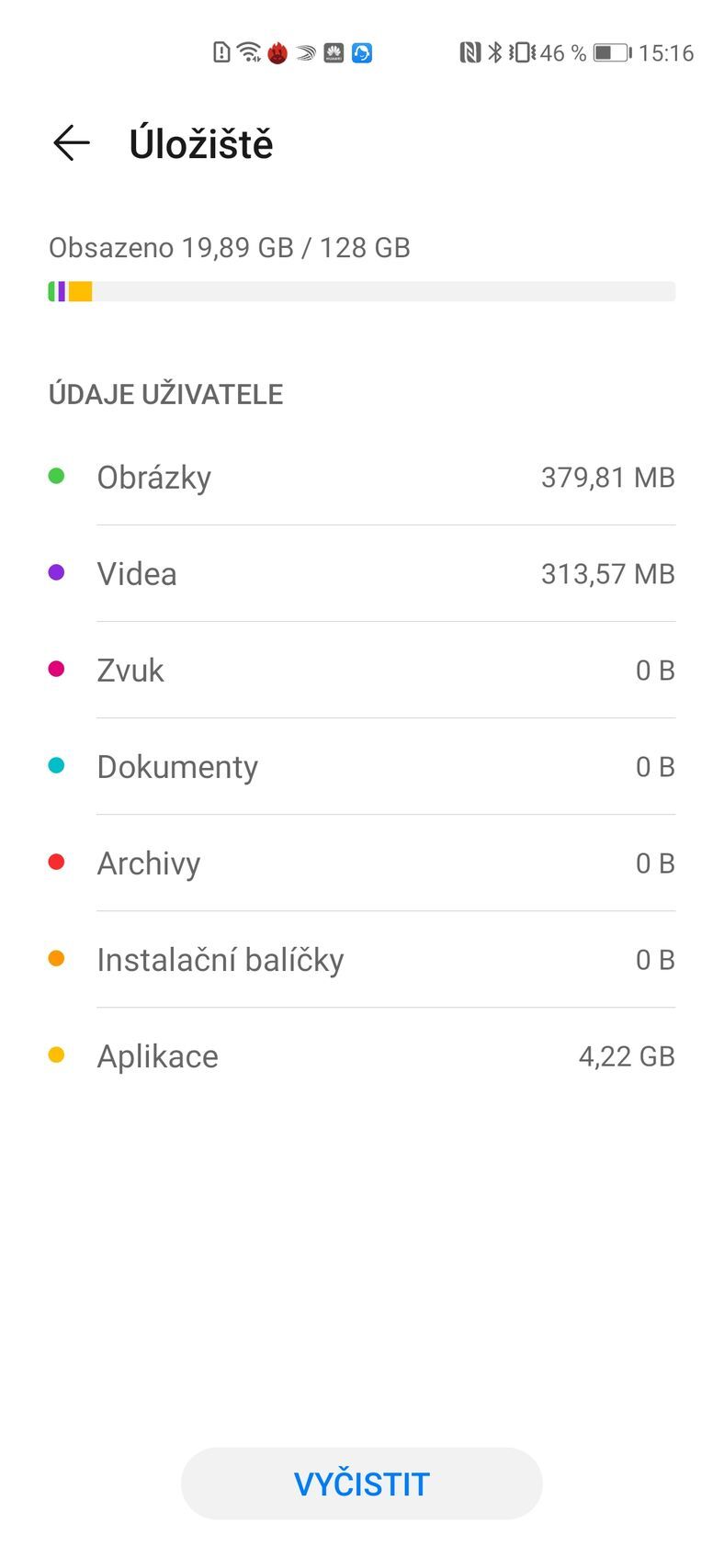724x1568 pixels.
Task: Tap the NFC status icon
Action: 470,52
